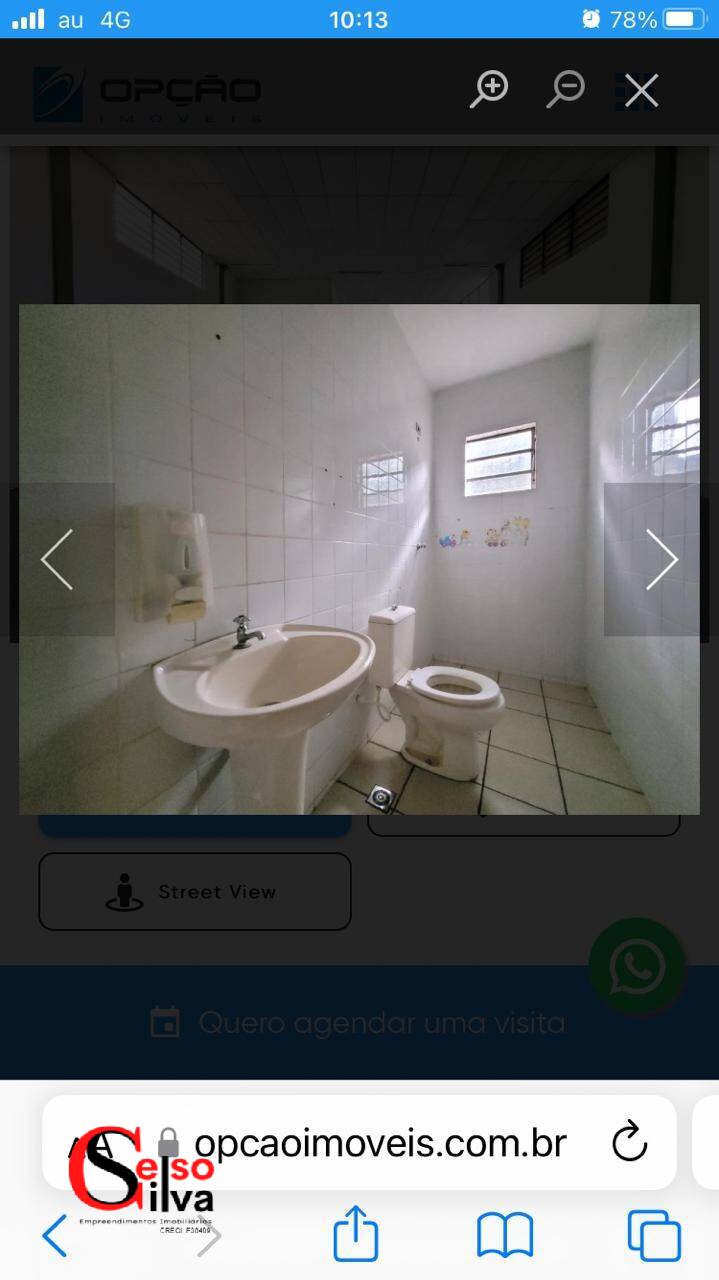719x1280 pixels.
Task: Go back to the previous page
Action: click(56, 1236)
